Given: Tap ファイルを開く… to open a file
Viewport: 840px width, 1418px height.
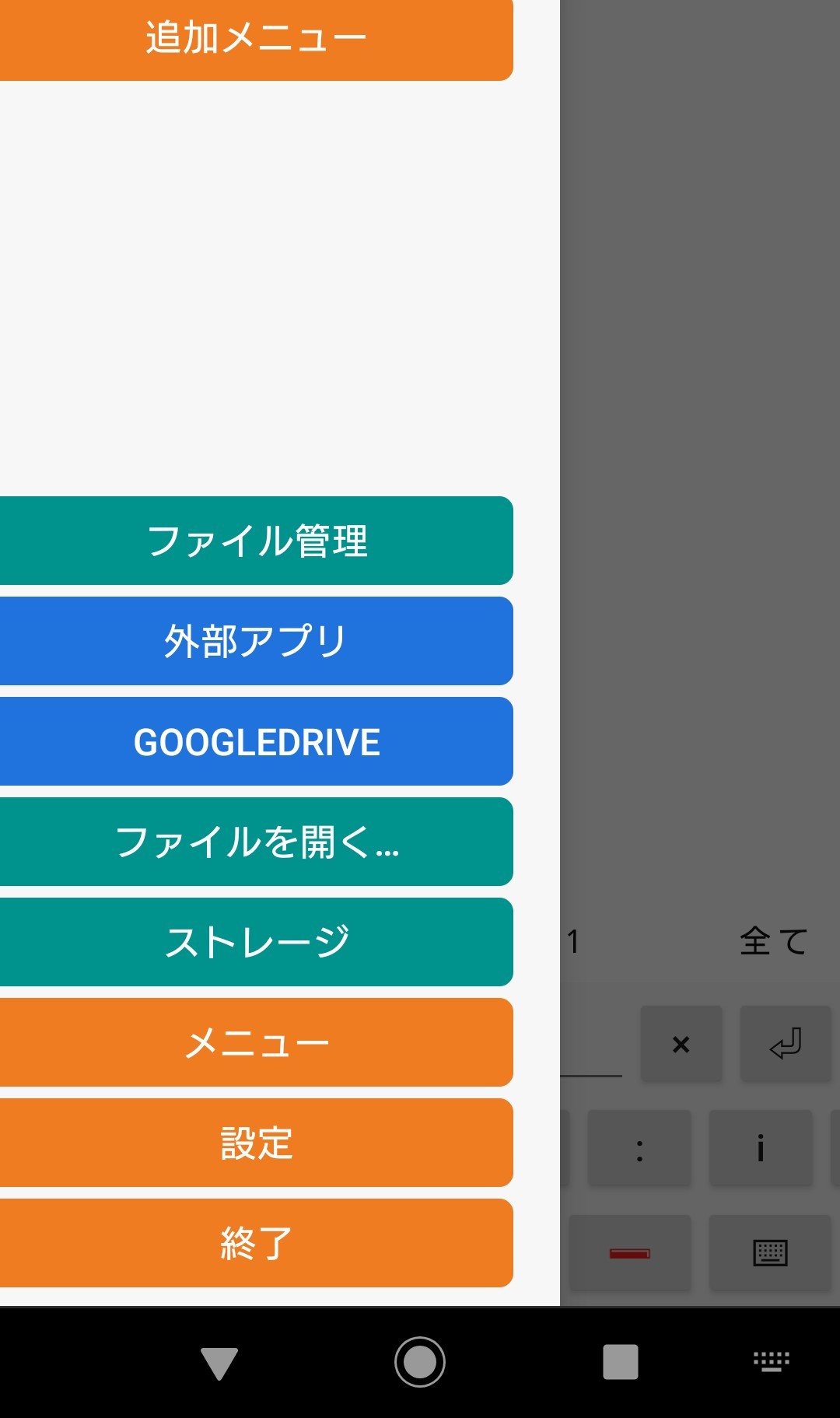Looking at the screenshot, I should click(x=257, y=842).
